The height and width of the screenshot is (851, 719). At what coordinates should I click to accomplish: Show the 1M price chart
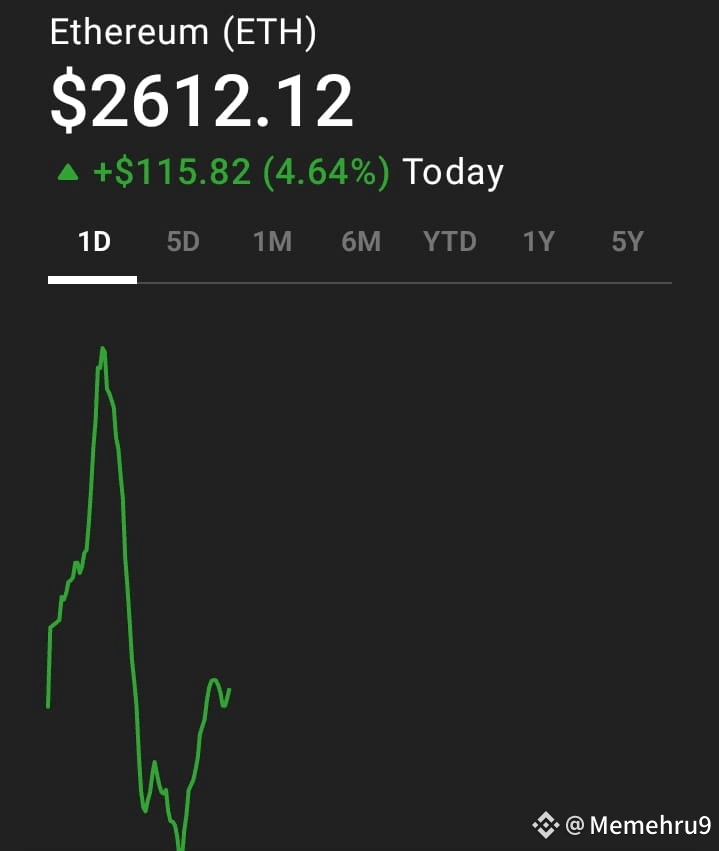coord(272,242)
